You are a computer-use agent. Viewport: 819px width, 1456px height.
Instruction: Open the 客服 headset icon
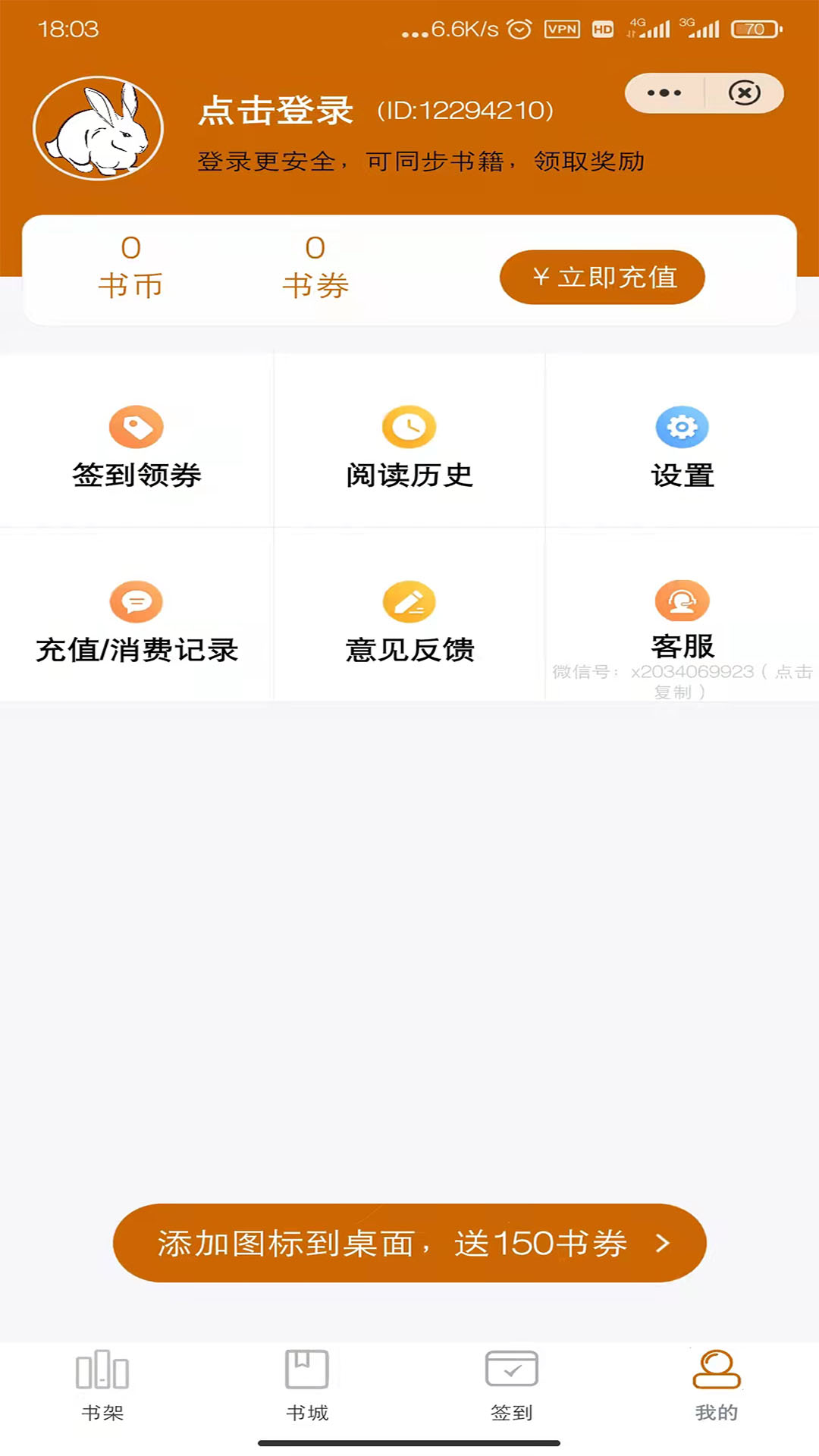[681, 601]
